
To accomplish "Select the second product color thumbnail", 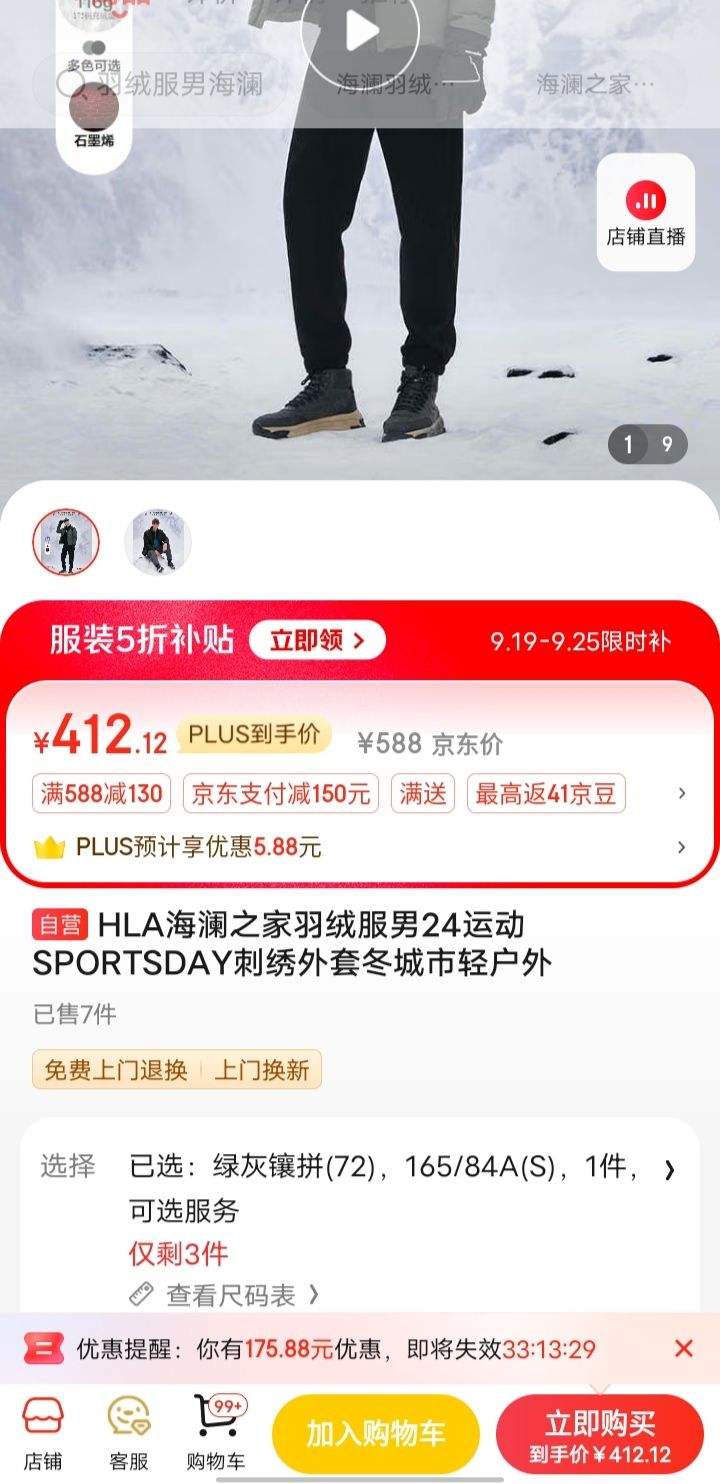I will [x=158, y=542].
